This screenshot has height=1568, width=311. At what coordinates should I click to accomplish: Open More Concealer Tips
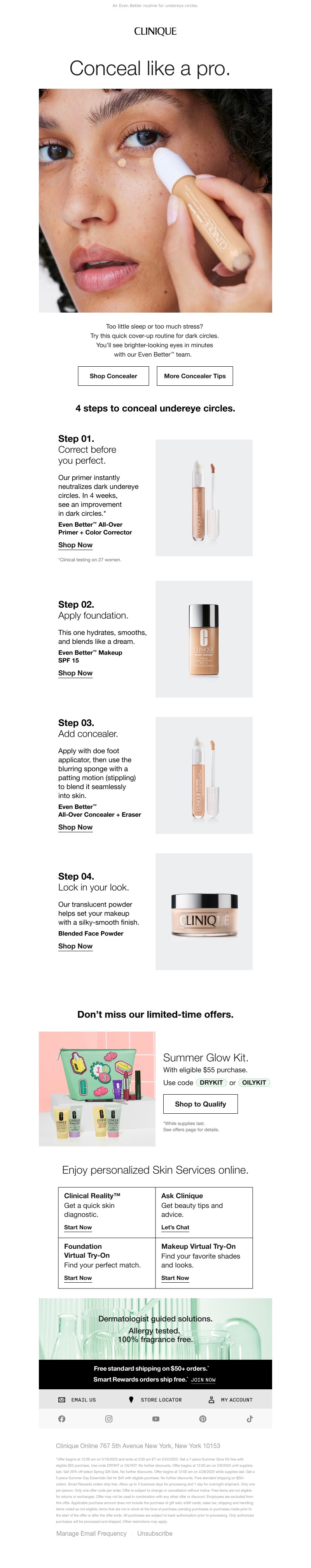[x=194, y=376]
